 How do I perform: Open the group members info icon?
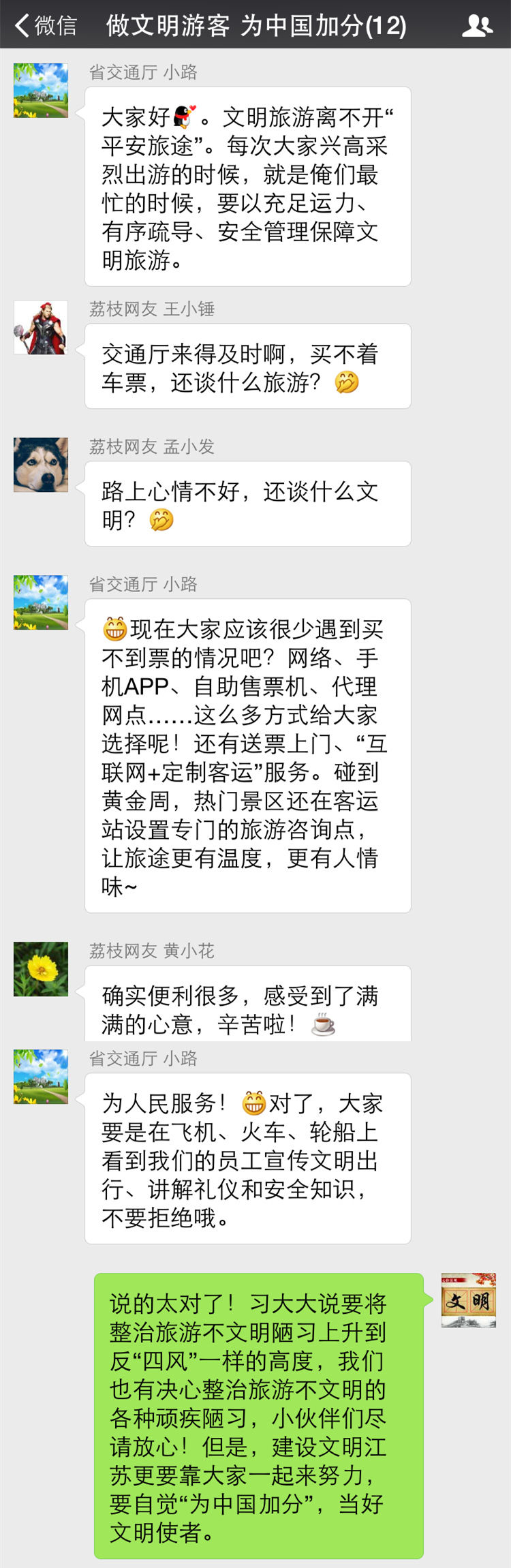pos(477,26)
